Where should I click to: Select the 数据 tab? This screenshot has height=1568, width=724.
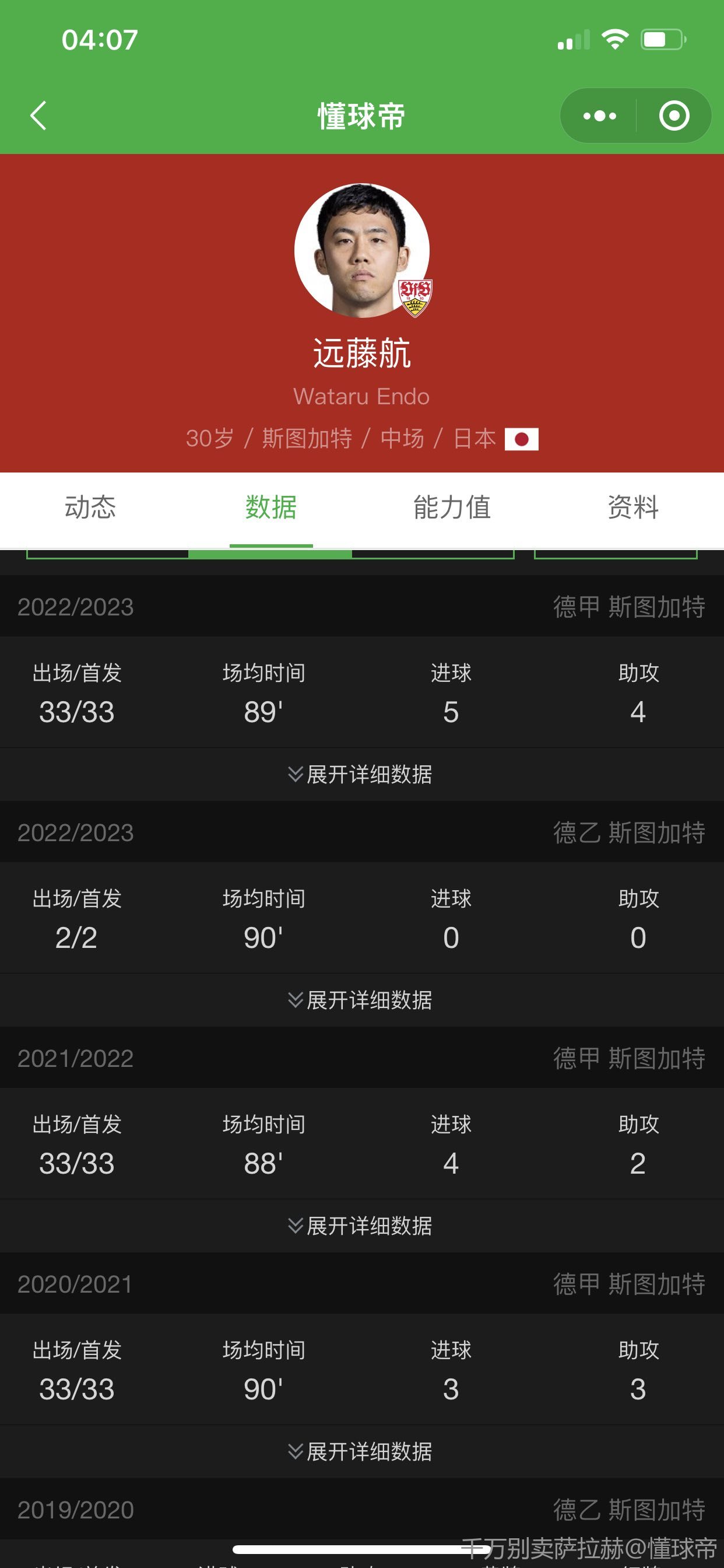point(270,508)
